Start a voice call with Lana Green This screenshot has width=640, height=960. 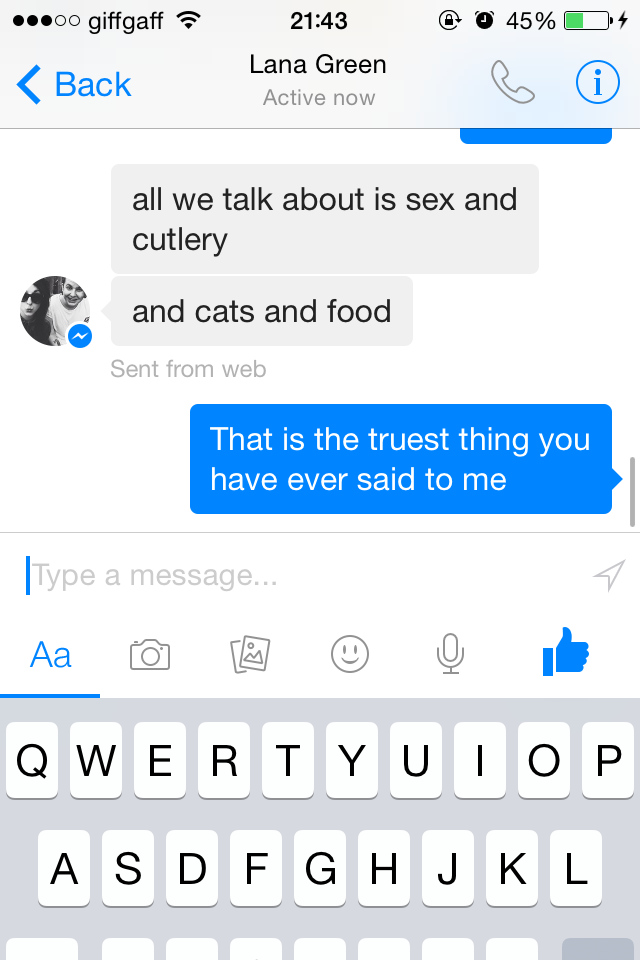pyautogui.click(x=513, y=85)
